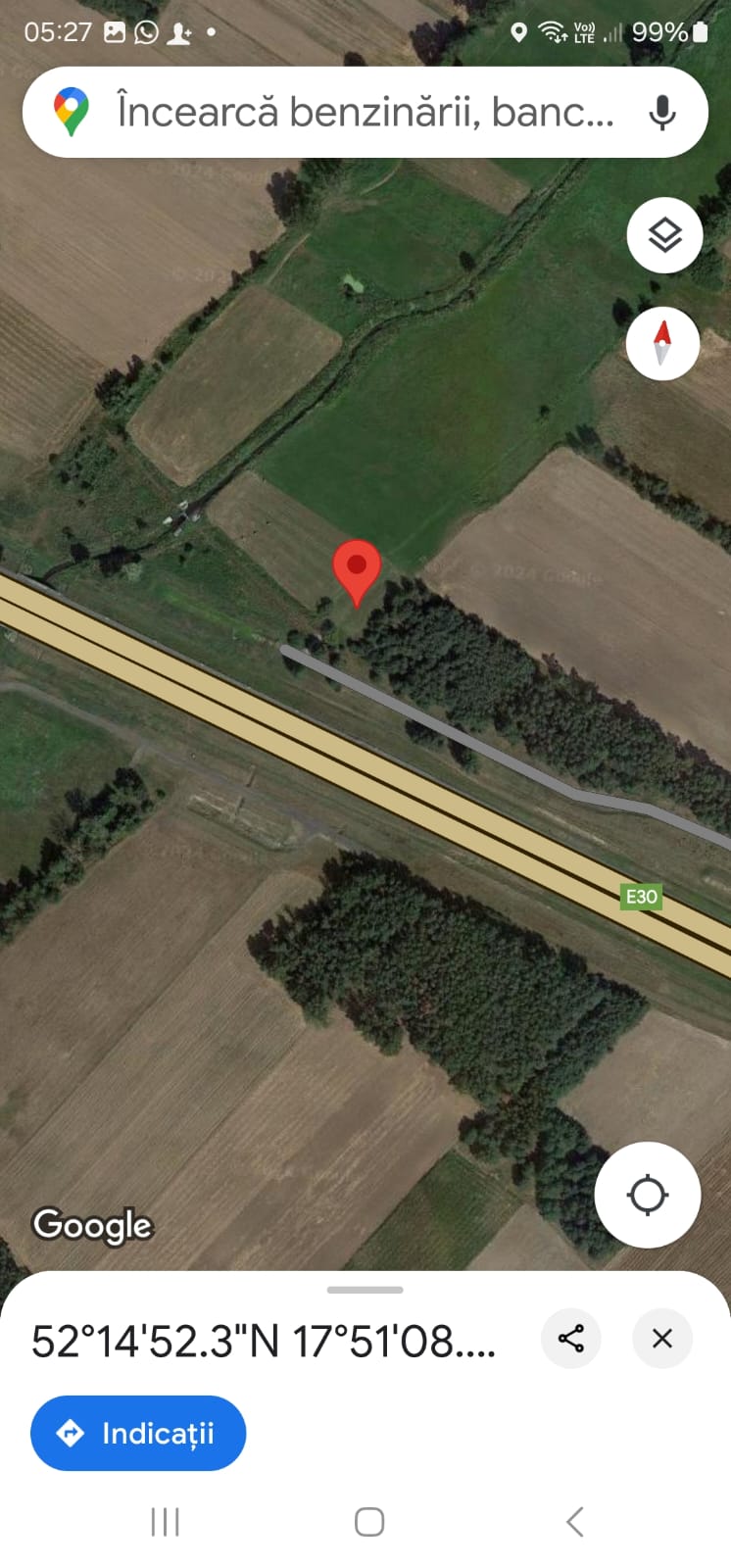Center map on my location

(x=647, y=1195)
